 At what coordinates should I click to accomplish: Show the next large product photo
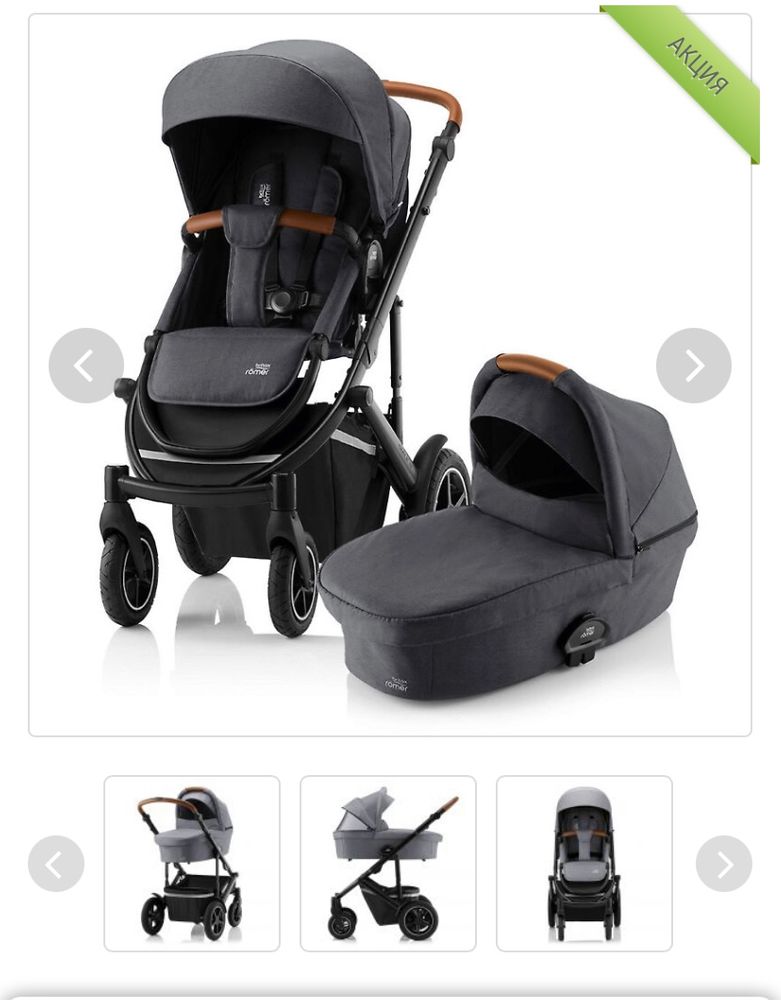(693, 366)
